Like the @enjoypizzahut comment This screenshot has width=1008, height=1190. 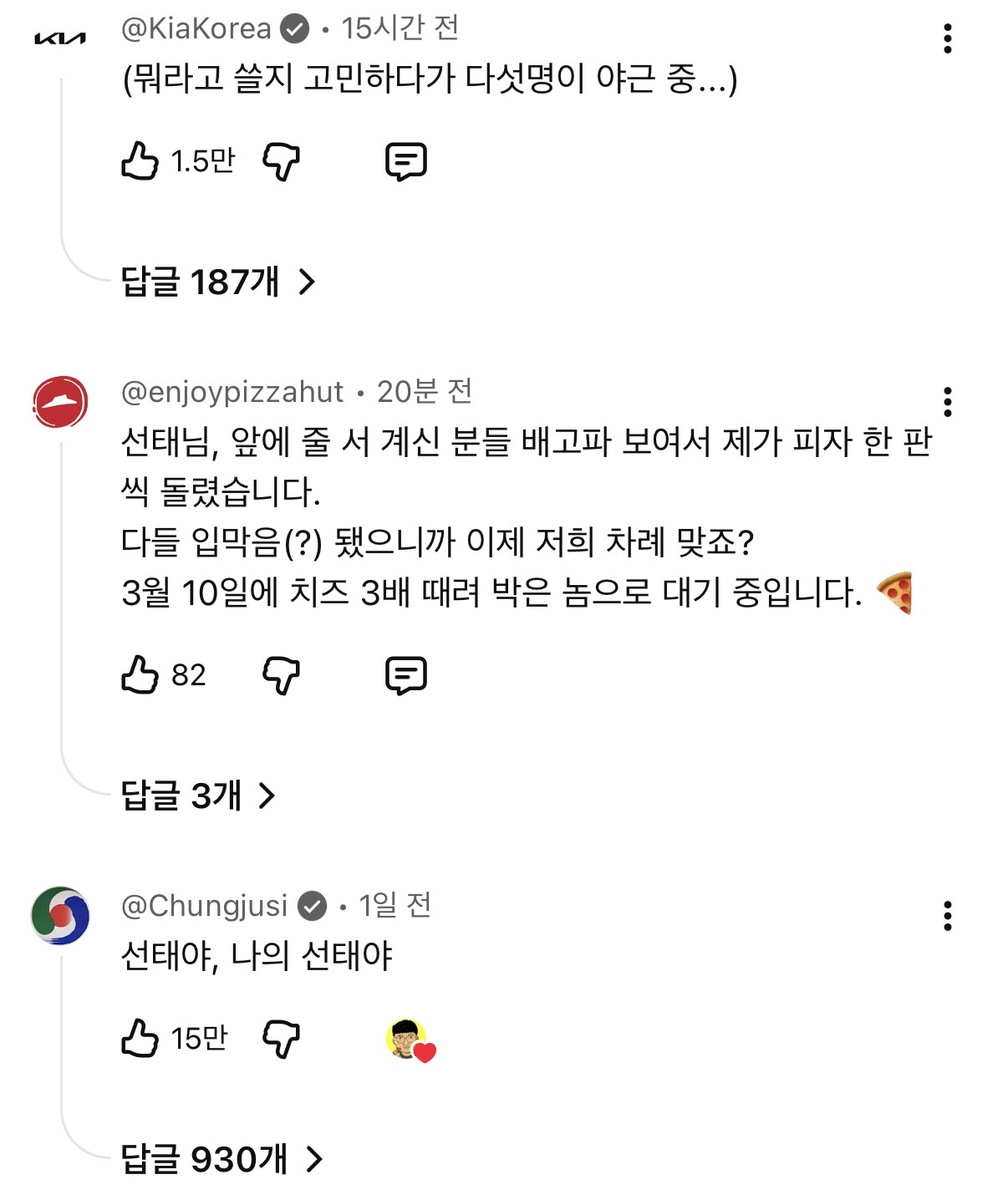140,674
